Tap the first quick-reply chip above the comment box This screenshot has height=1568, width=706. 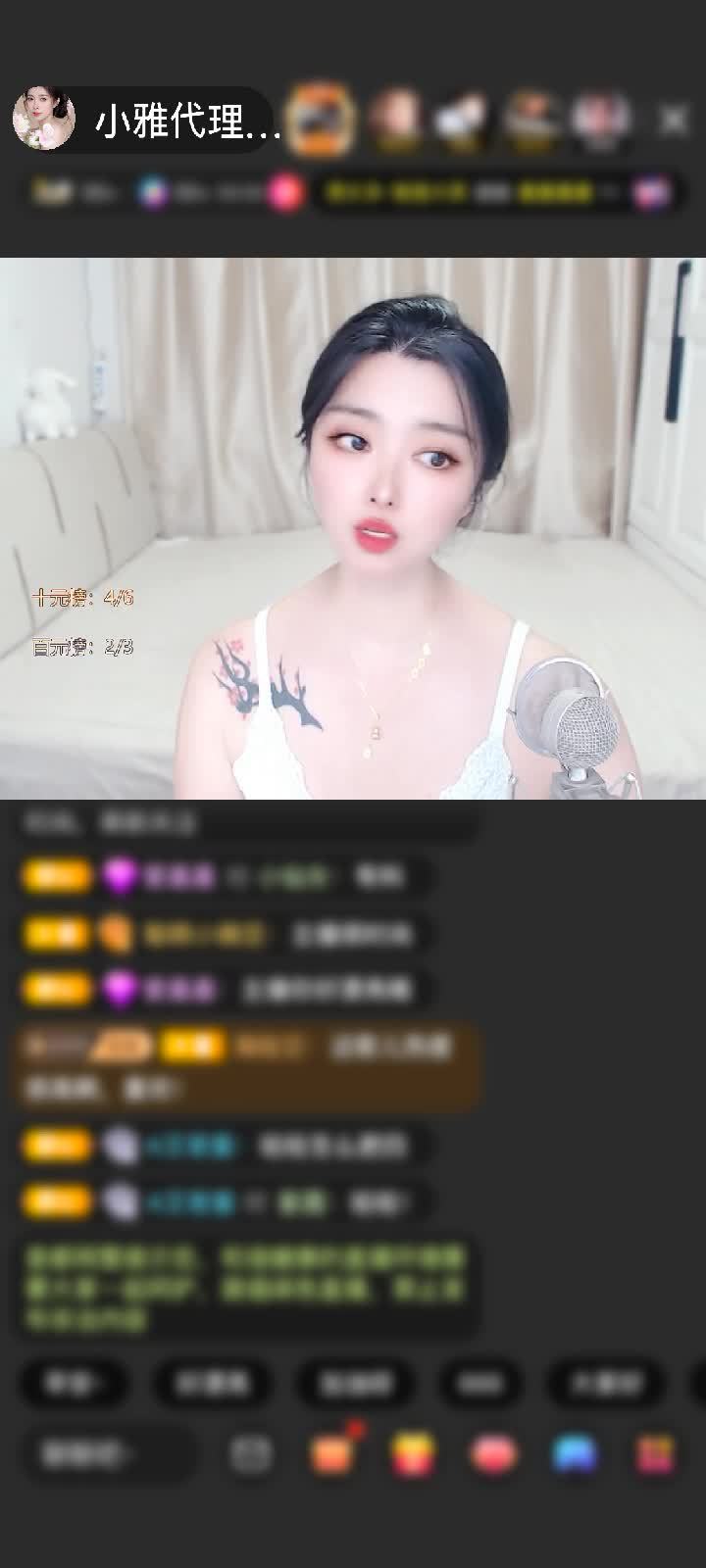tap(74, 1384)
